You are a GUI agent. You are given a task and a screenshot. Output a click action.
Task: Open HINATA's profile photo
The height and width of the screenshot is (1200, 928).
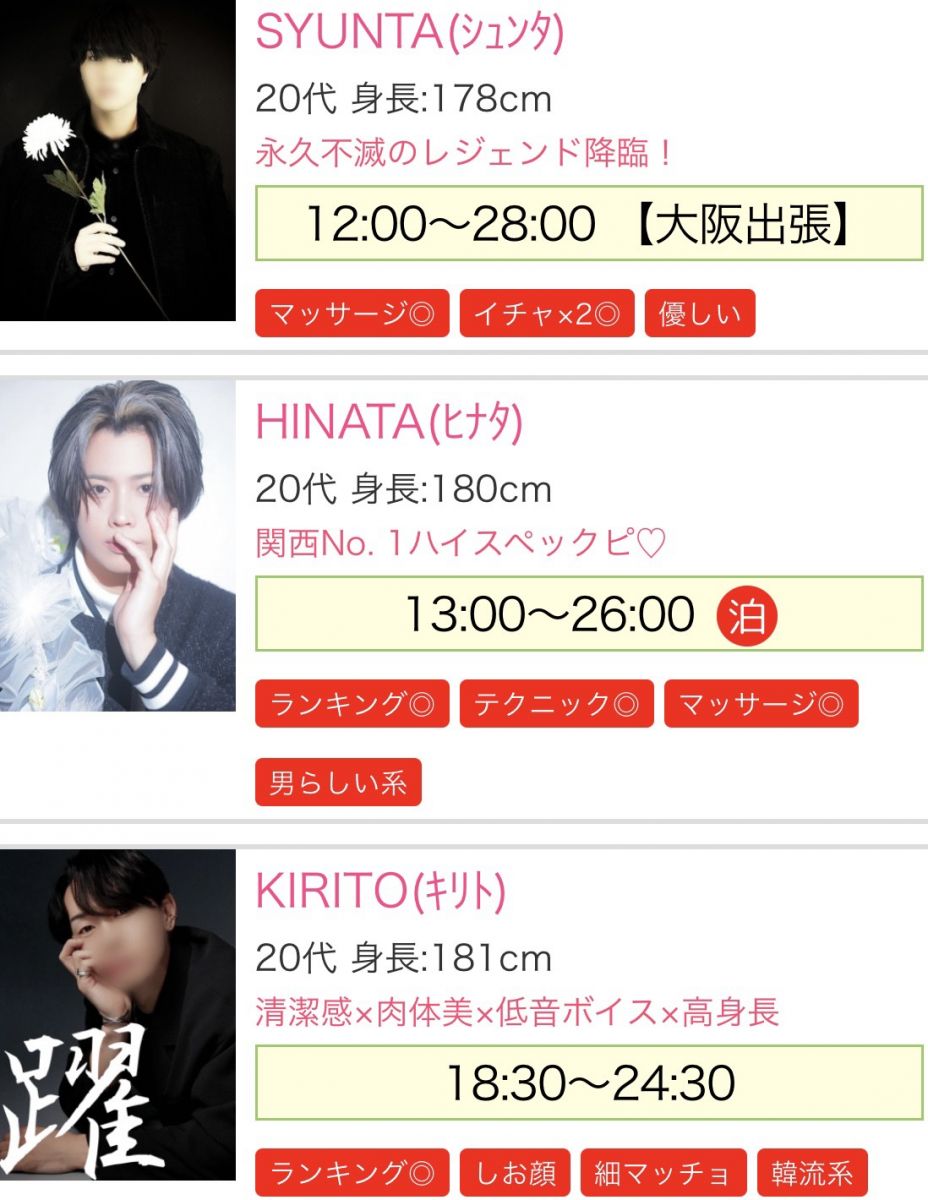pyautogui.click(x=117, y=545)
